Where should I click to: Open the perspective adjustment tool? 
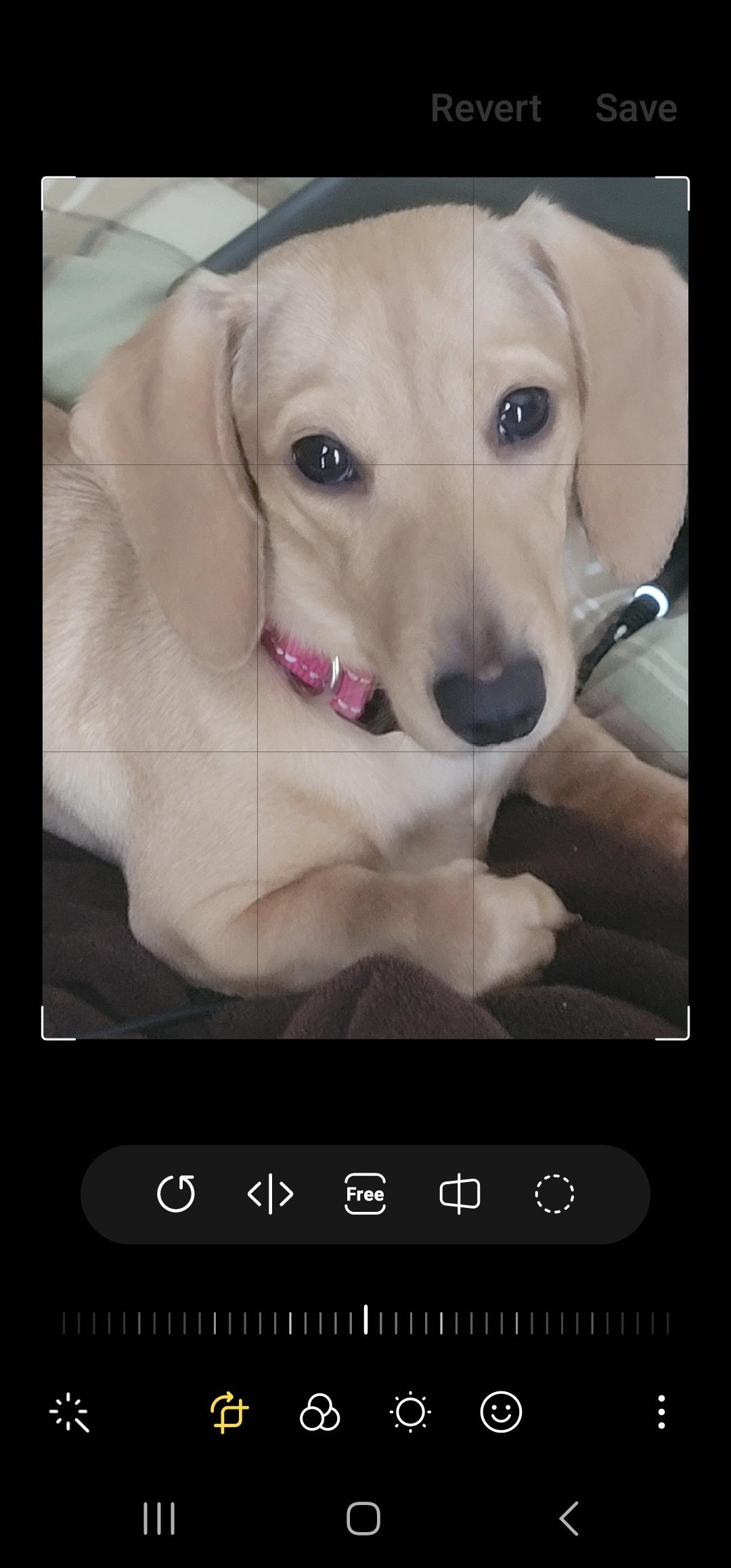click(460, 1194)
